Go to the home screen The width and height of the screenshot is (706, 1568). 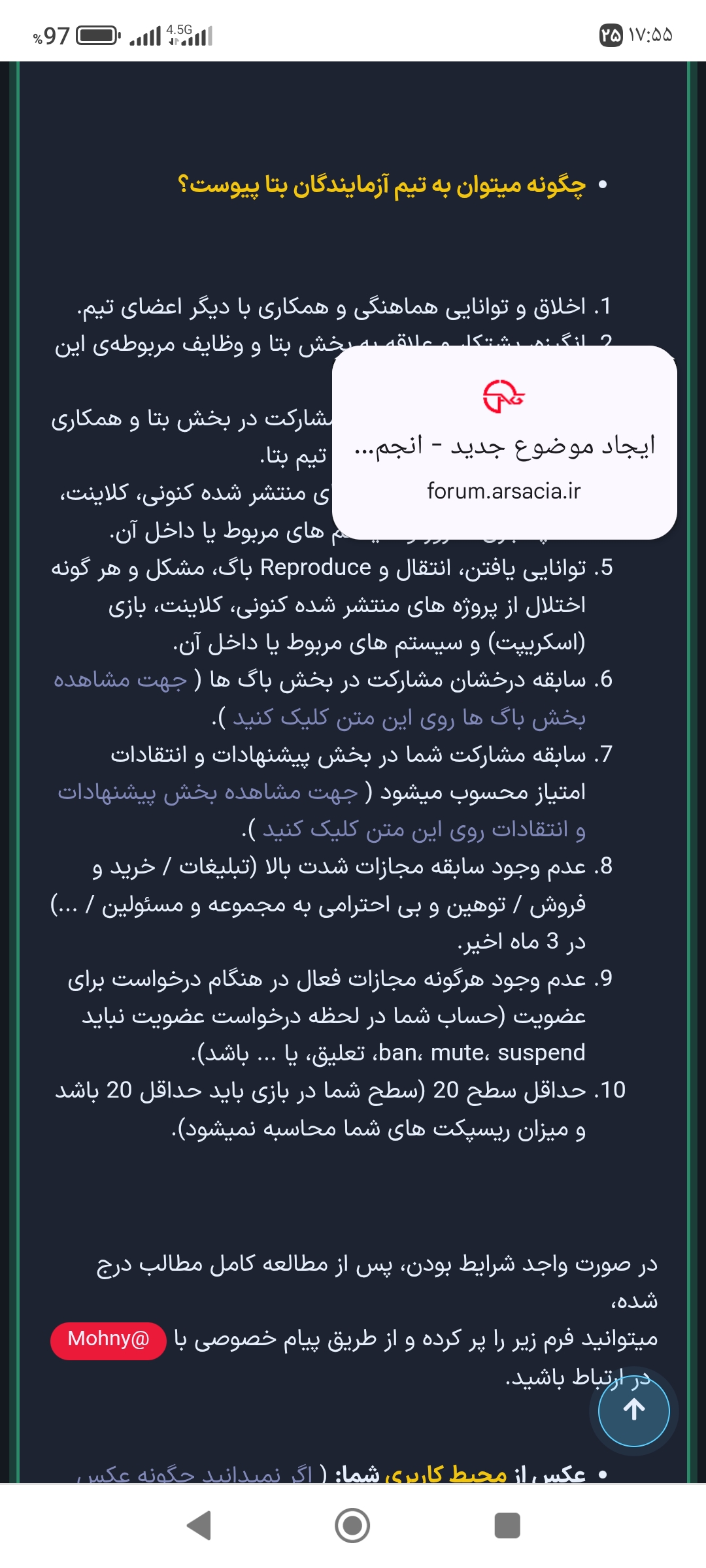[x=352, y=1526]
